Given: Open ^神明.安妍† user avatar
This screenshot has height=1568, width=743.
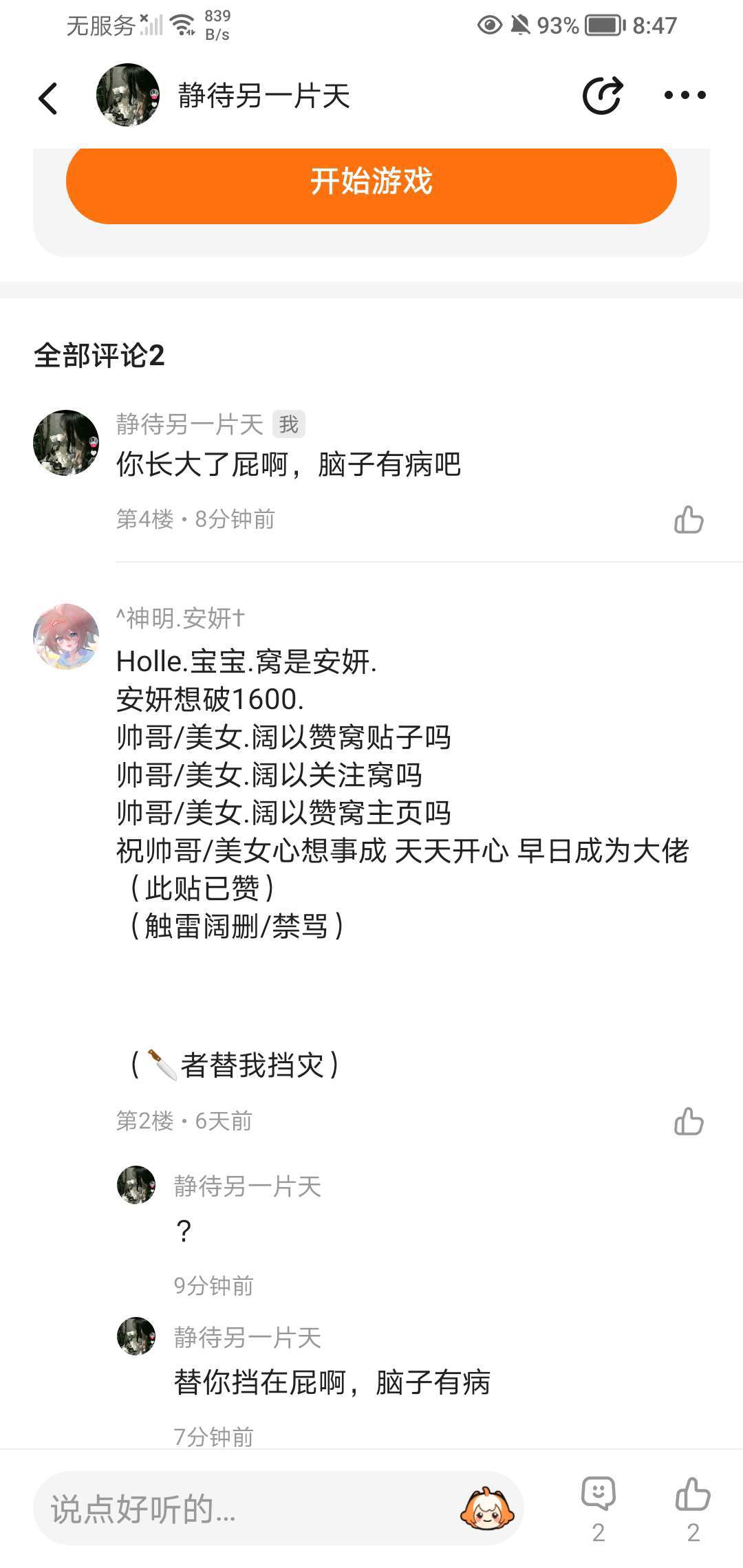Looking at the screenshot, I should [66, 637].
